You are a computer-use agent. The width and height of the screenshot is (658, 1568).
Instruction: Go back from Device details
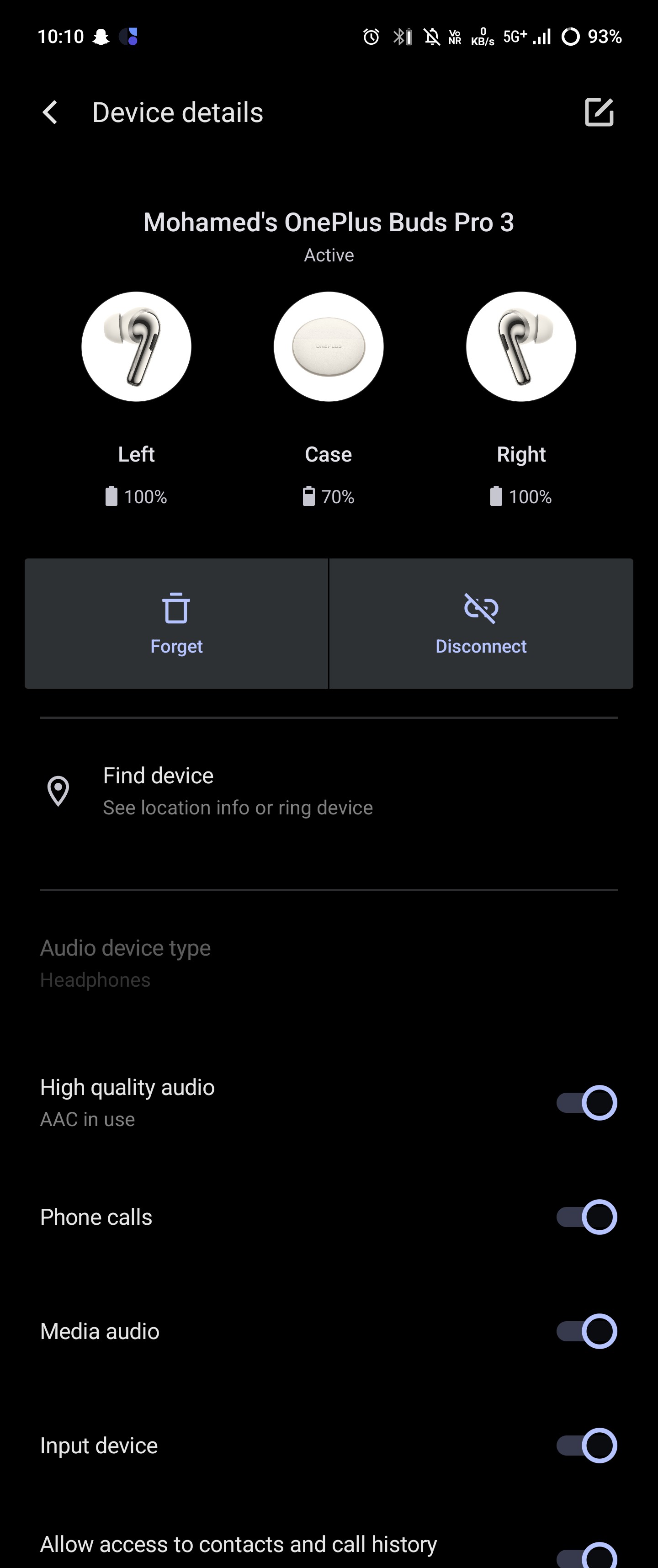(x=50, y=112)
